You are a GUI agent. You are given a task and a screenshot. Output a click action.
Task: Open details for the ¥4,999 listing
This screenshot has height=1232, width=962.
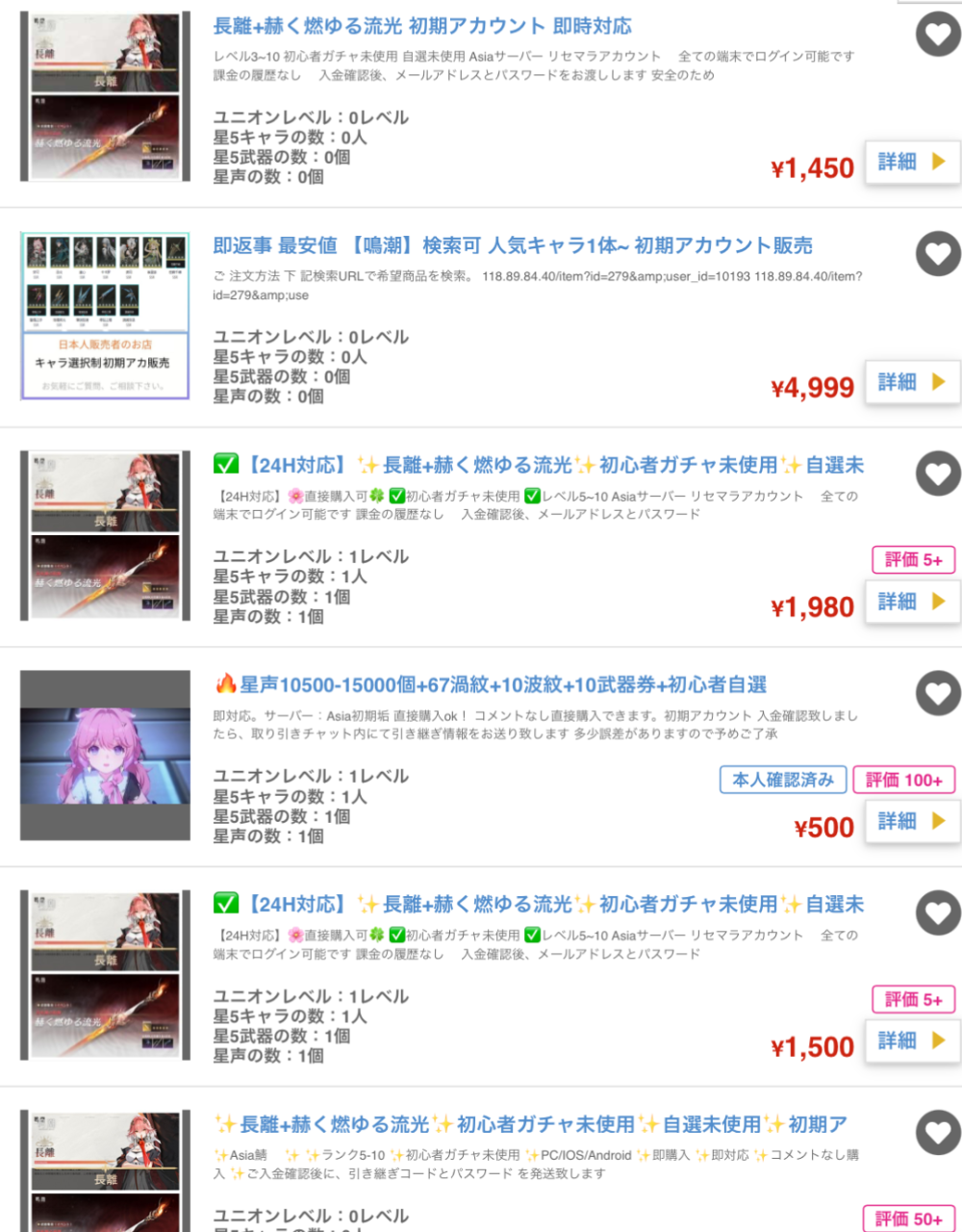coord(912,382)
